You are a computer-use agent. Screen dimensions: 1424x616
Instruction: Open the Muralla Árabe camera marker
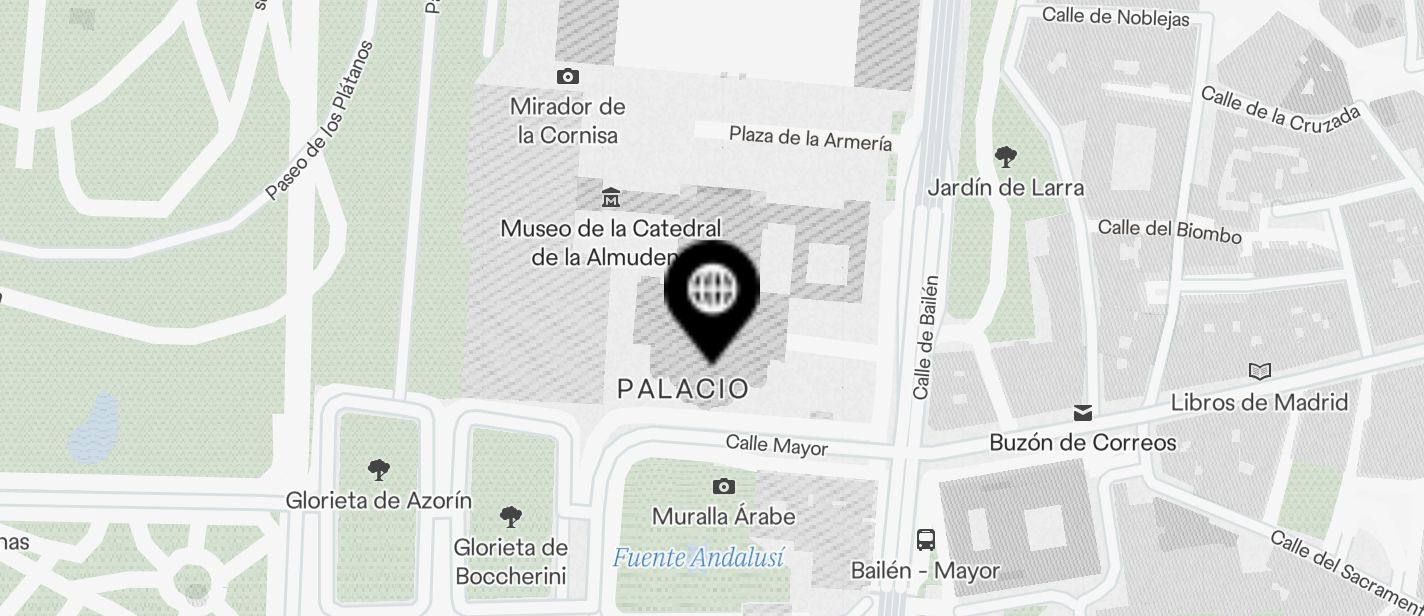point(723,487)
